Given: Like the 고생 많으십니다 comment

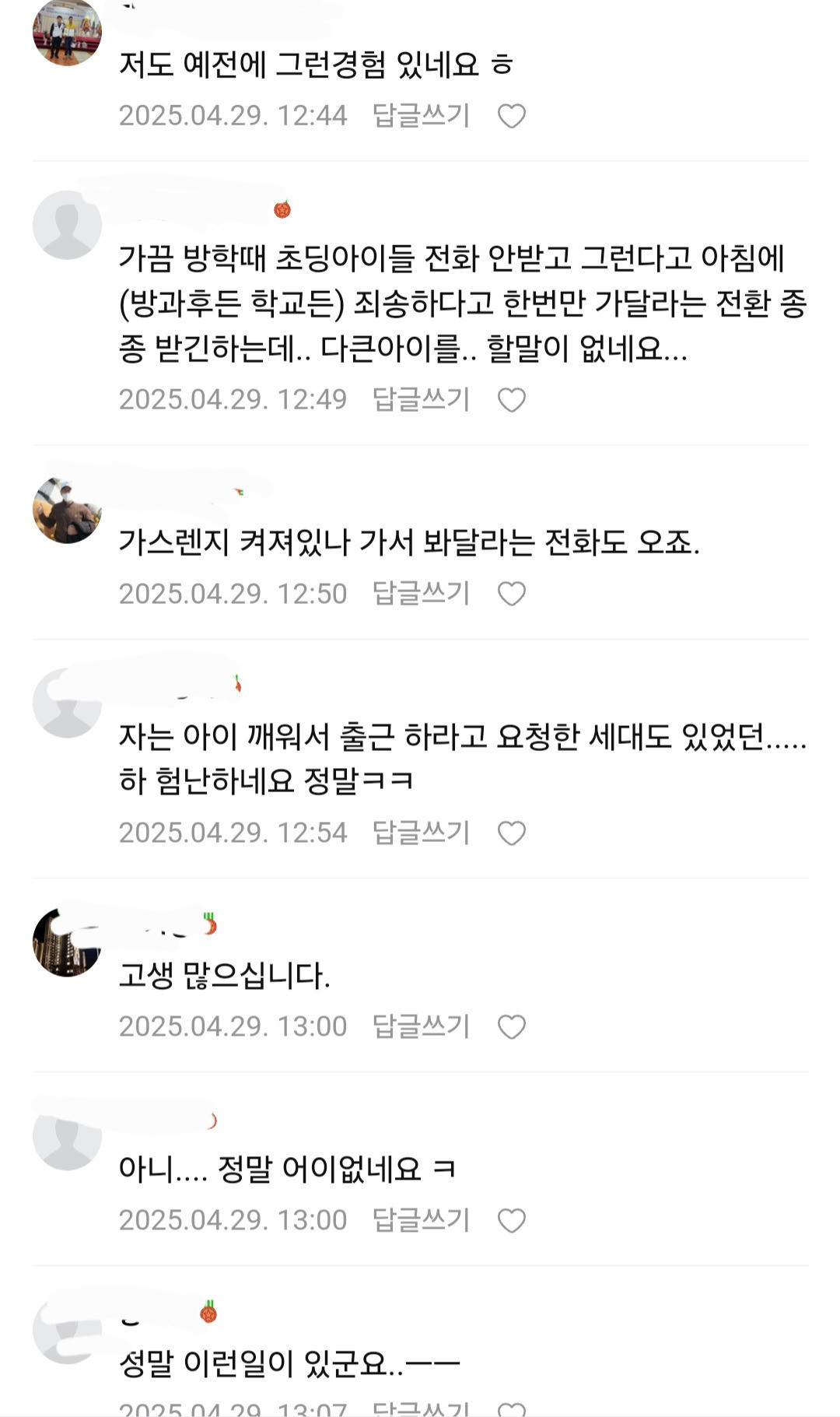Looking at the screenshot, I should [512, 1027].
